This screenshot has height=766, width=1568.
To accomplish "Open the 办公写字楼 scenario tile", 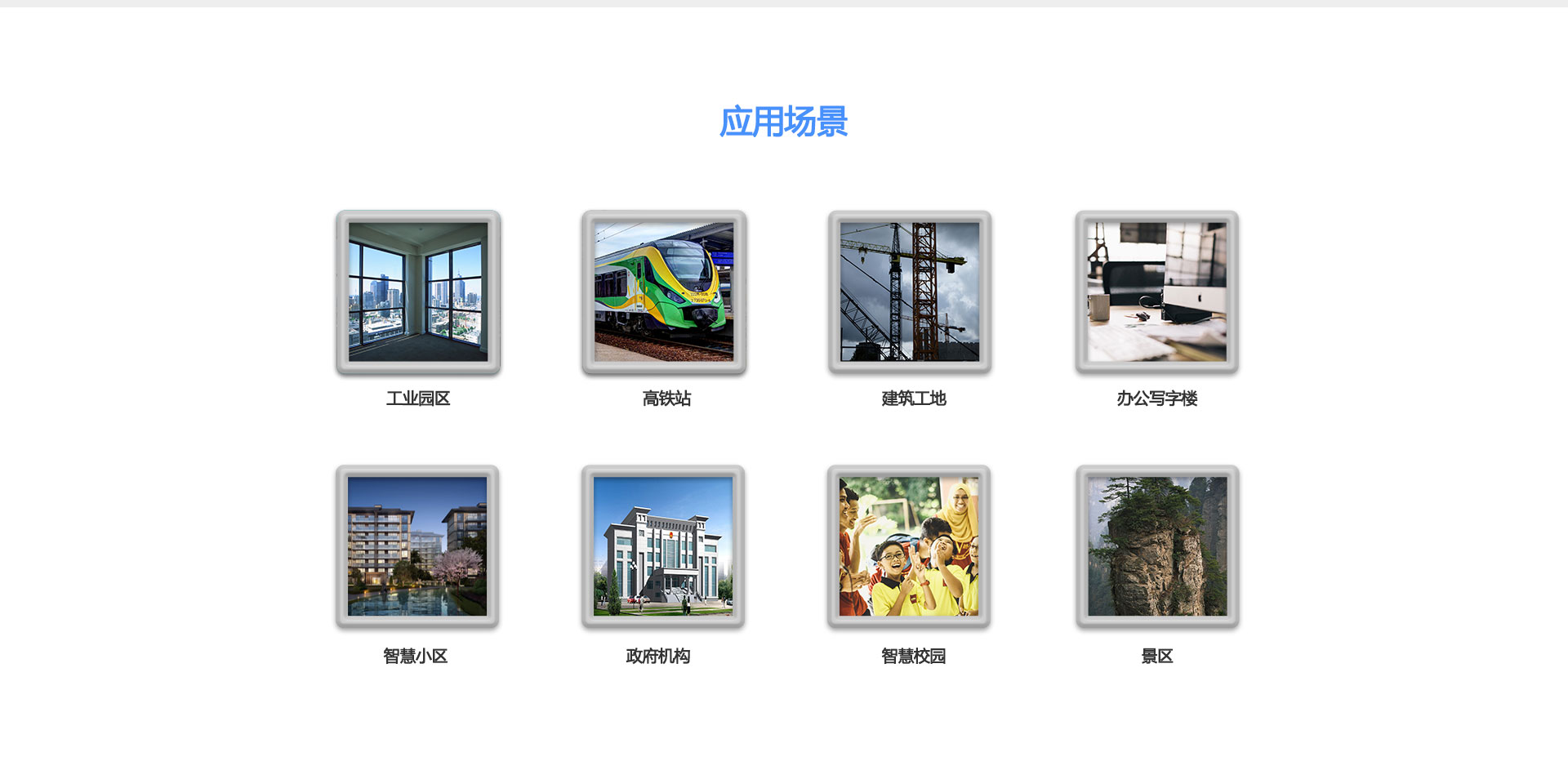I will coord(1156,292).
